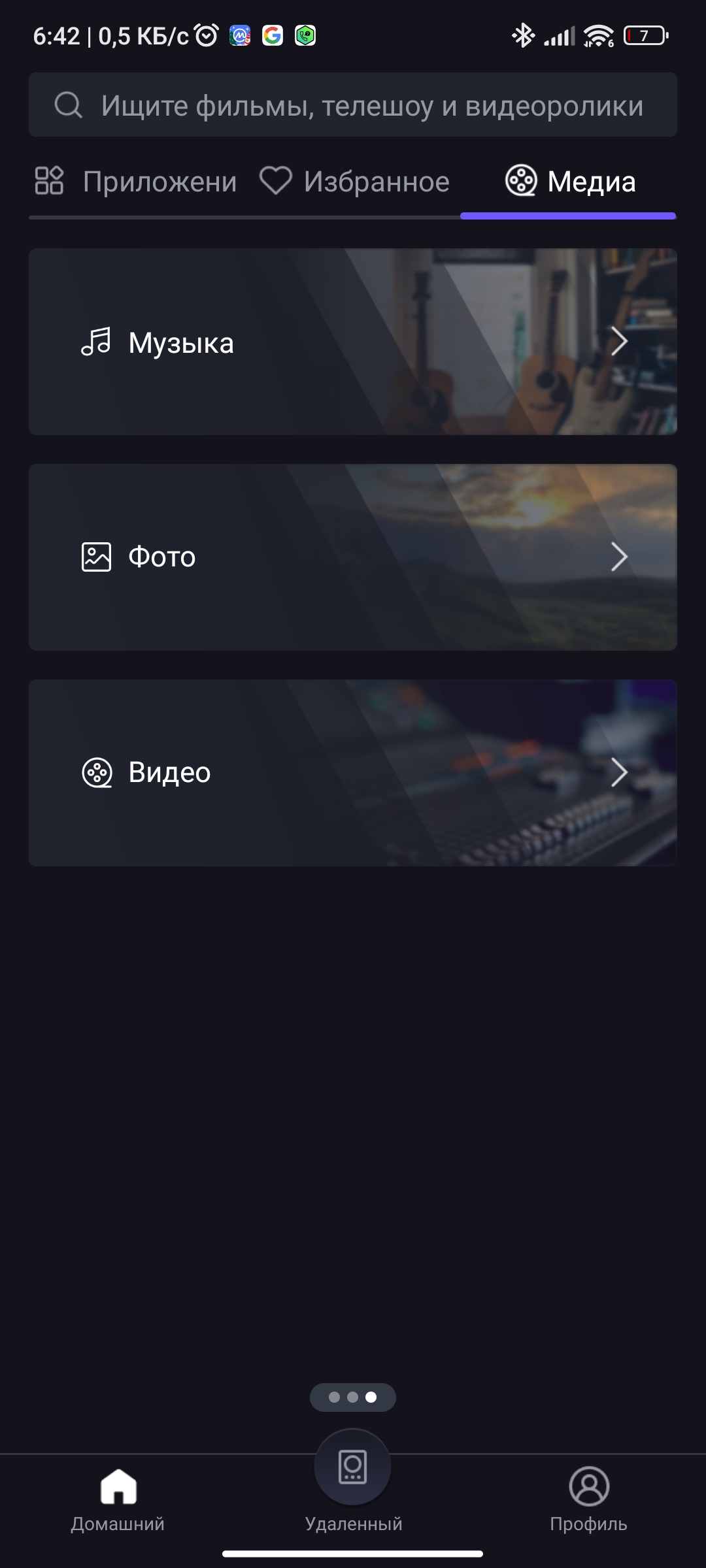Image resolution: width=706 pixels, height=1568 pixels.
Task: Open the Фото media card
Action: coord(353,557)
